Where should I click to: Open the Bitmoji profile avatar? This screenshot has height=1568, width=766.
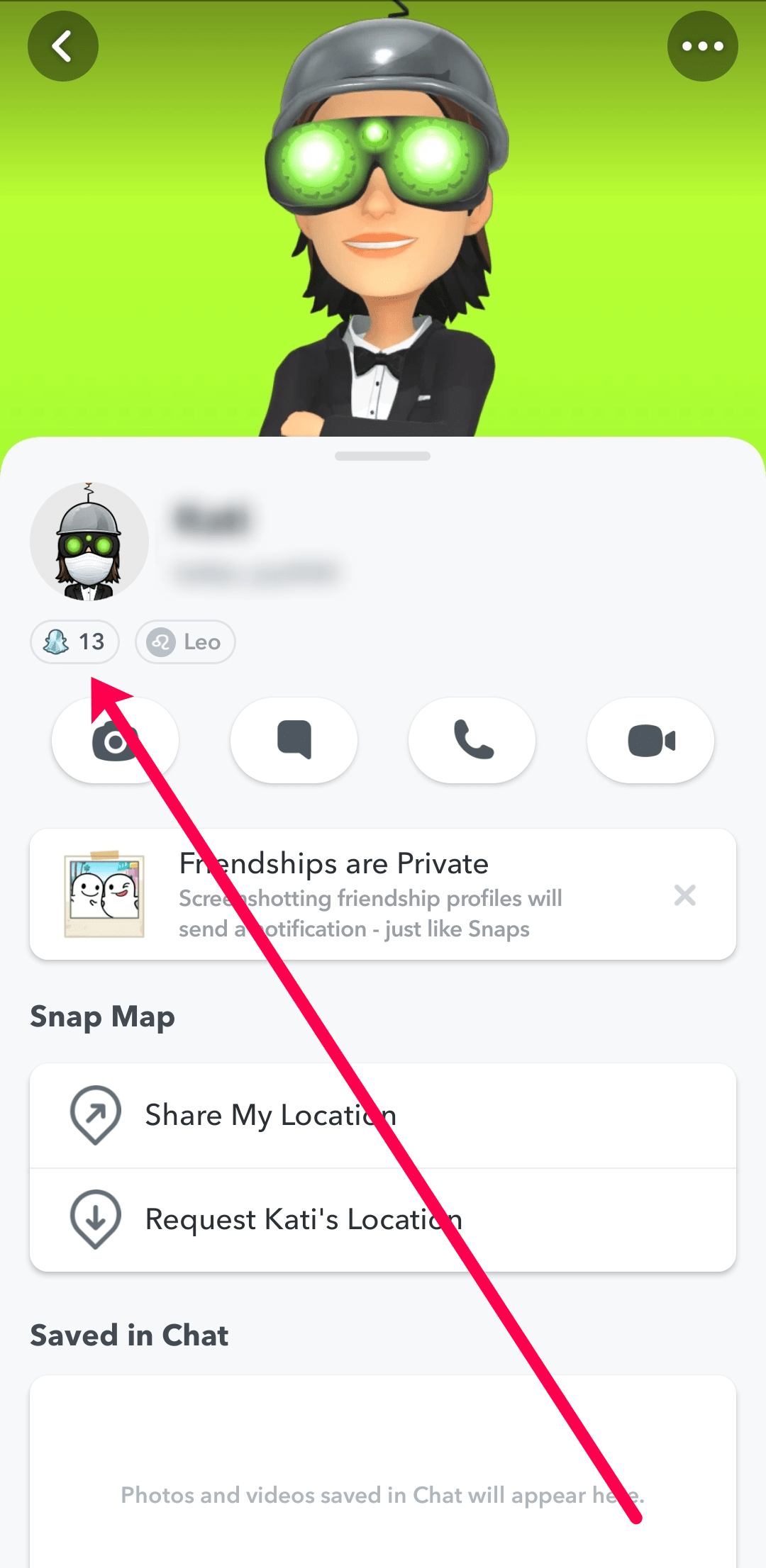click(89, 542)
